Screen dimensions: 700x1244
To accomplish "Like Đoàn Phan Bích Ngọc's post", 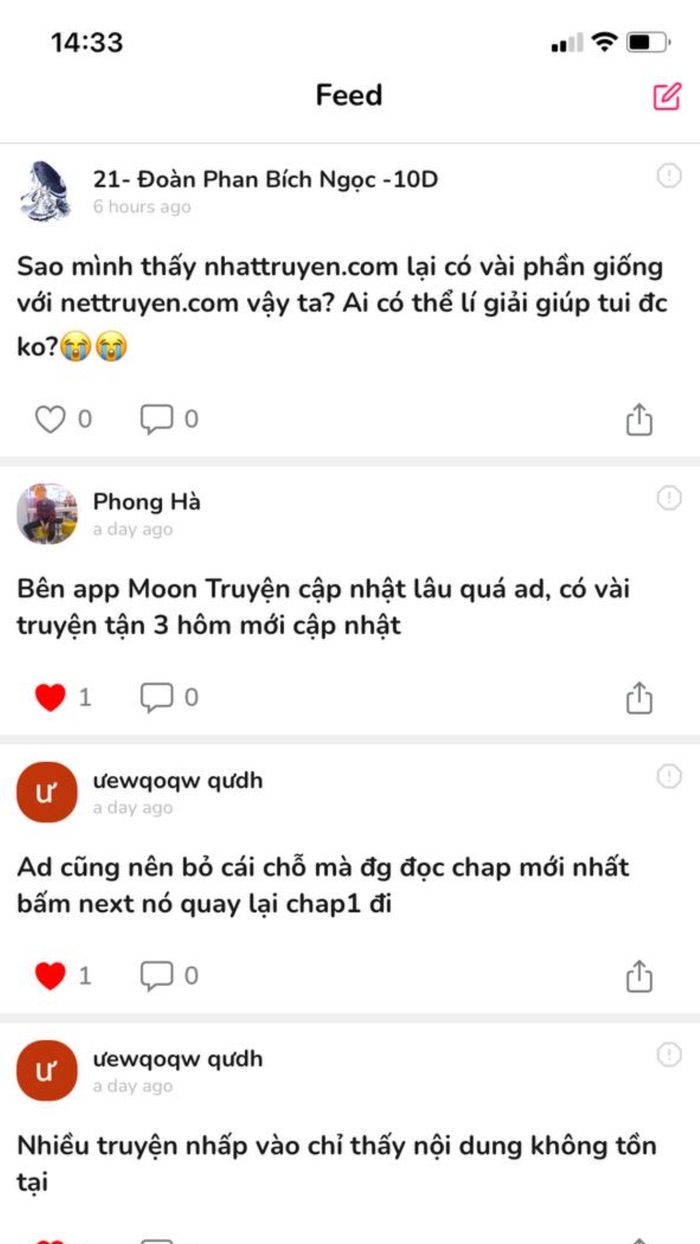I will [50, 420].
